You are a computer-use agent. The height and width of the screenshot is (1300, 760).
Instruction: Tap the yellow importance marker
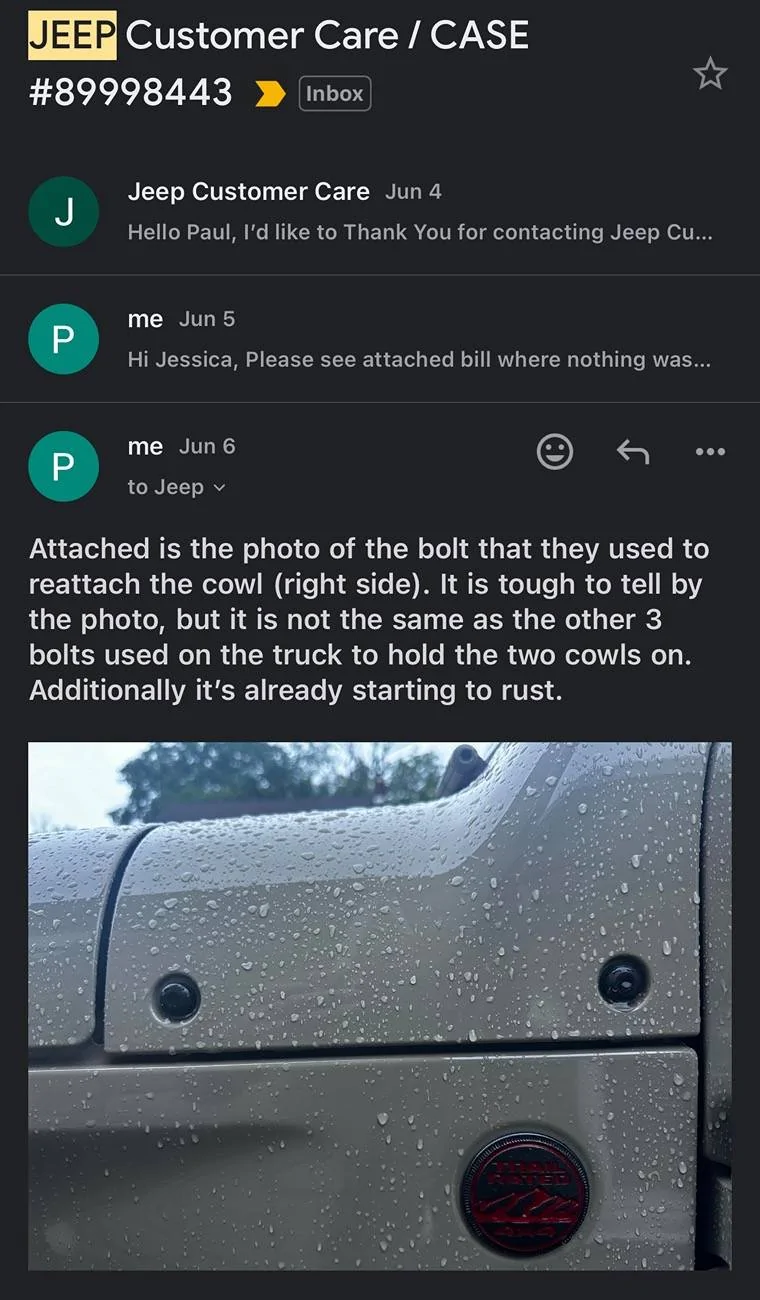click(270, 94)
